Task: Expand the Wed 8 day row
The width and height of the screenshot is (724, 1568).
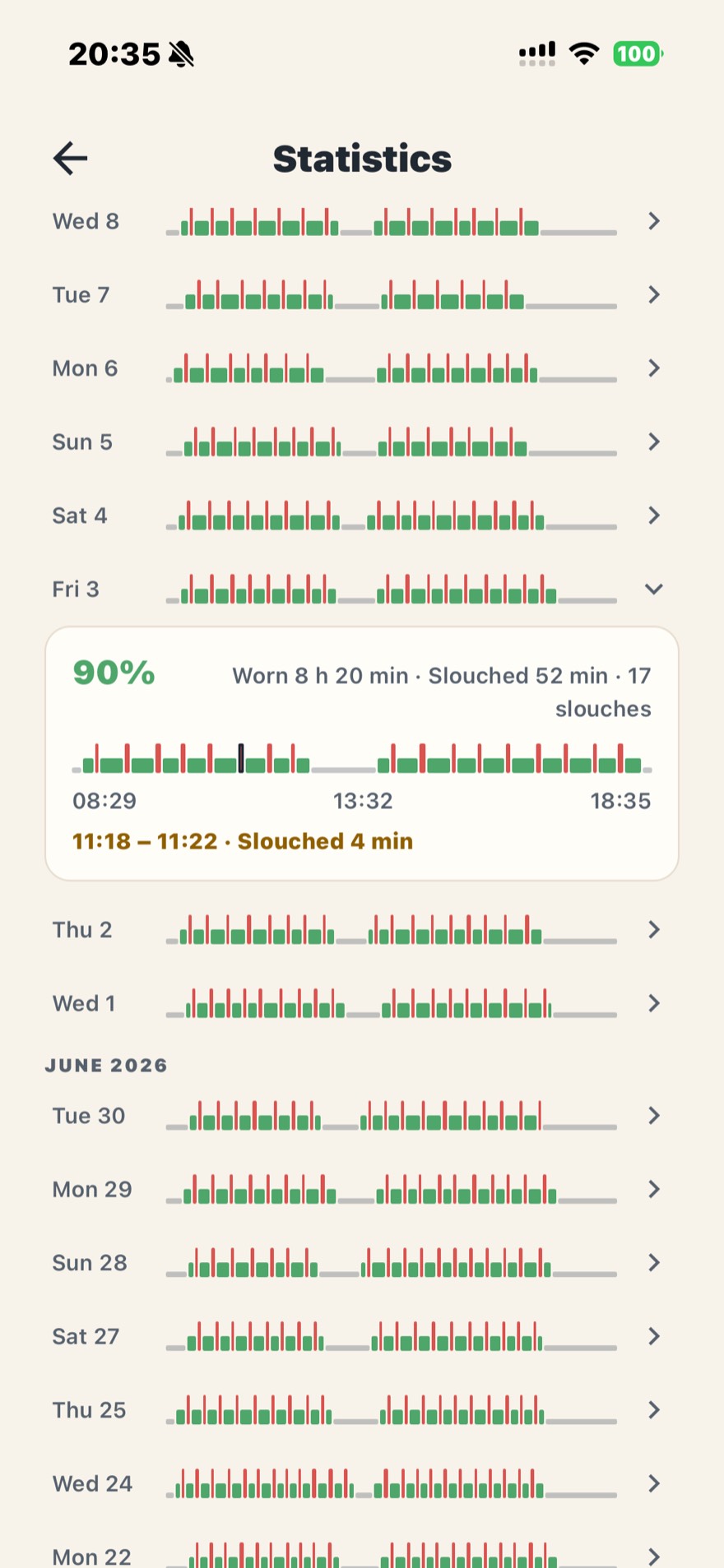Action: (x=362, y=221)
